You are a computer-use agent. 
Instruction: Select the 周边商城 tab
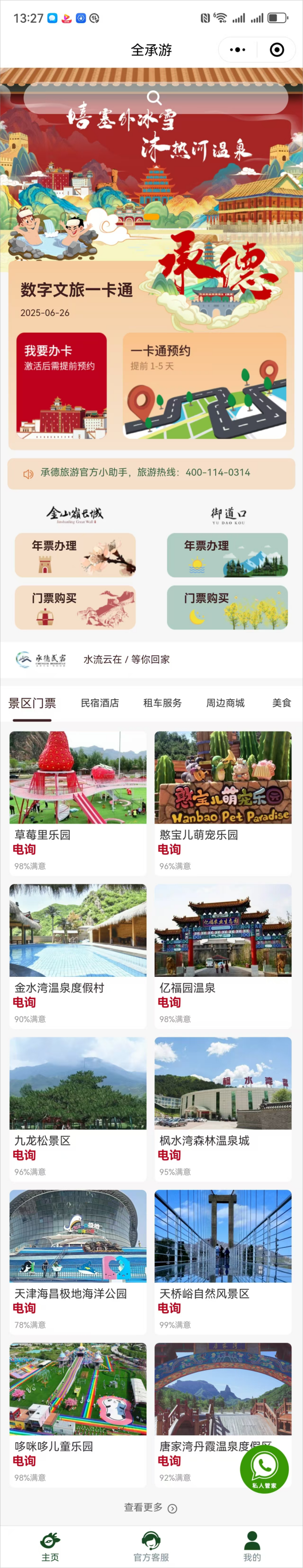click(225, 703)
